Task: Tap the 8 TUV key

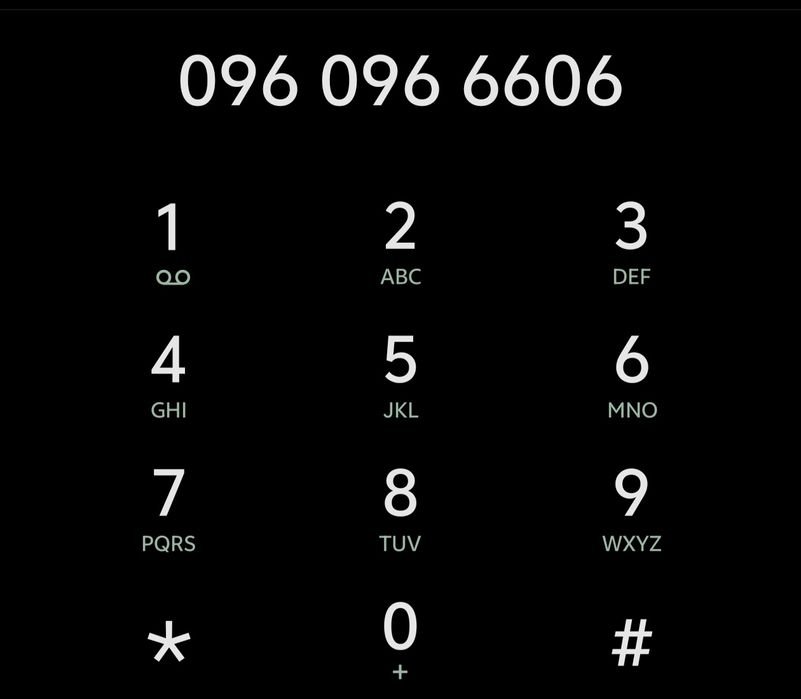Action: pos(400,510)
